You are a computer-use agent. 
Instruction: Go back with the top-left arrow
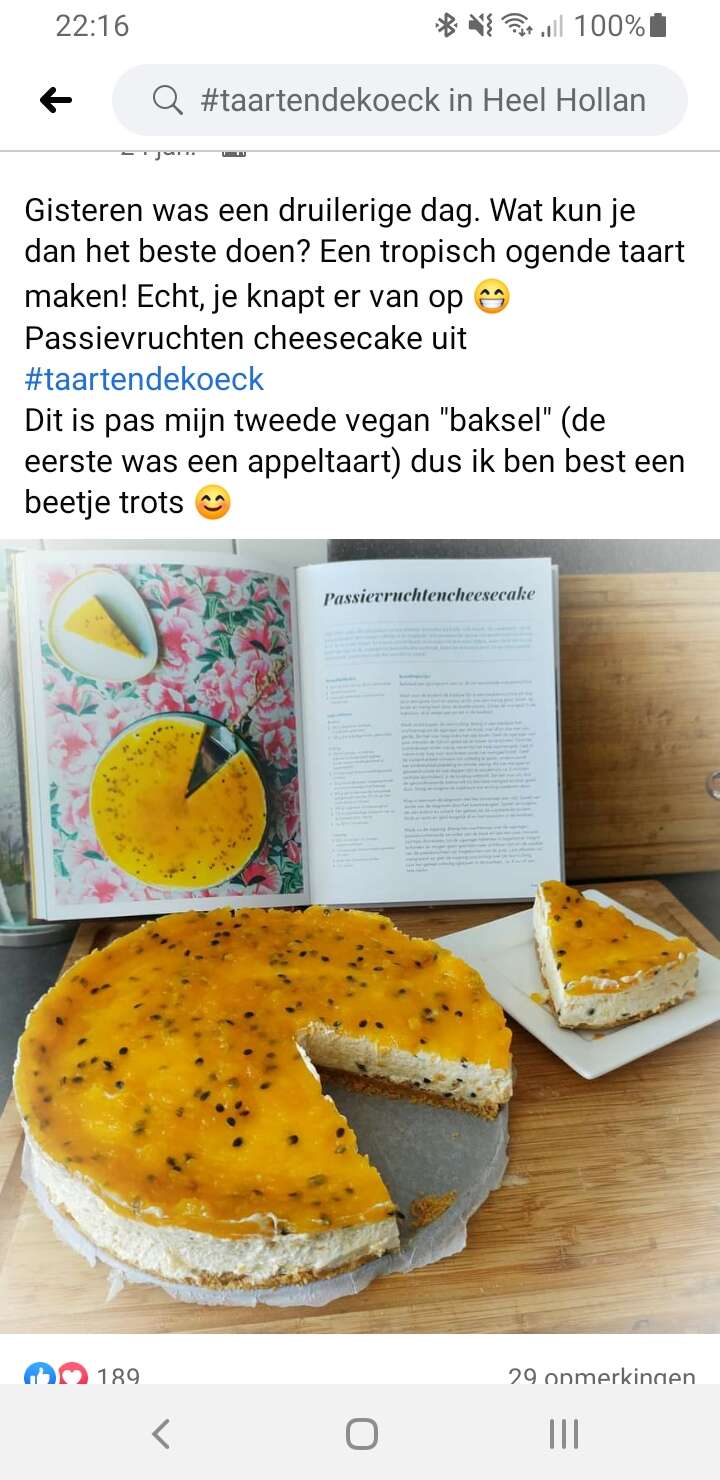tap(56, 100)
